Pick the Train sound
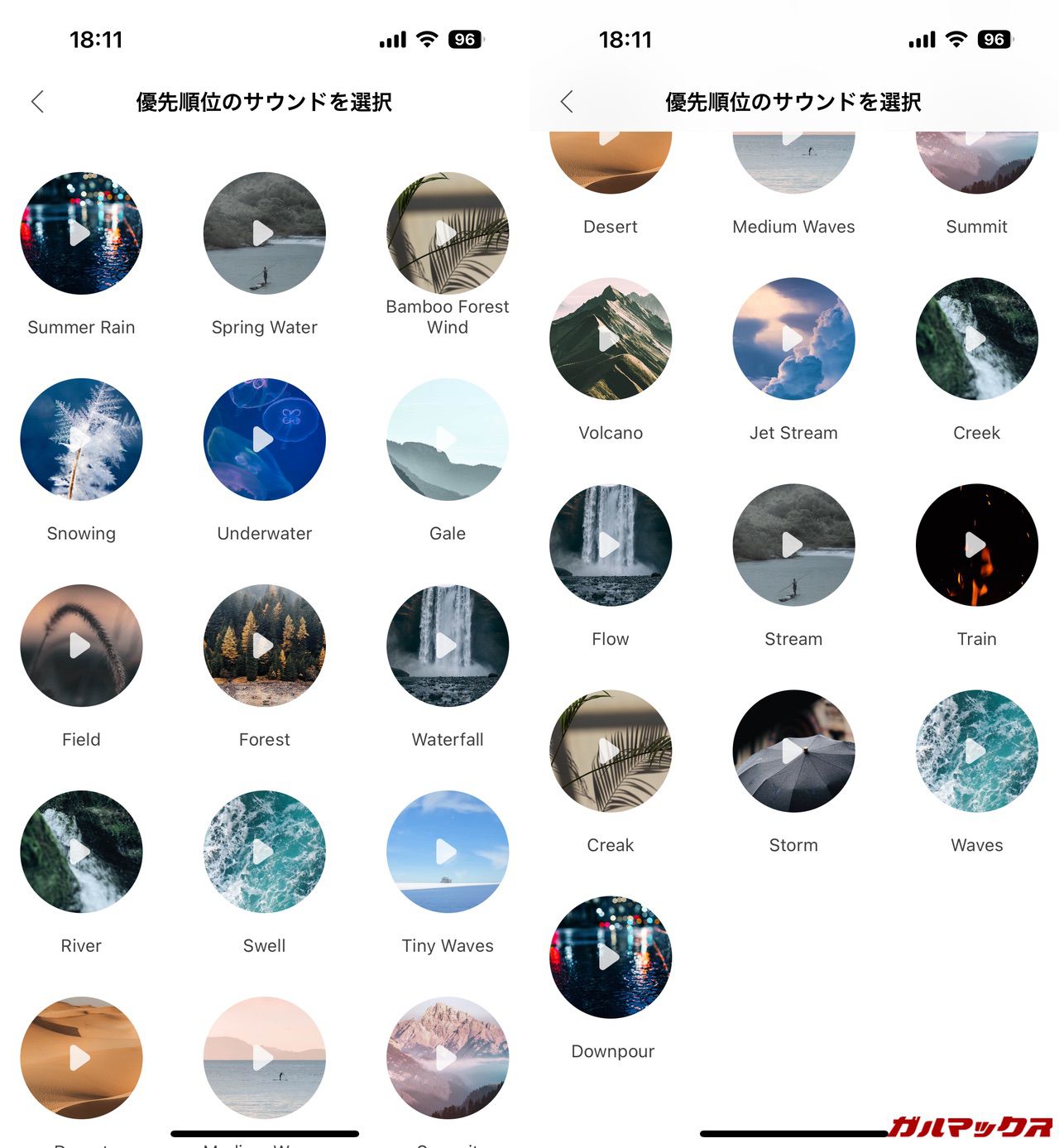 (x=976, y=545)
